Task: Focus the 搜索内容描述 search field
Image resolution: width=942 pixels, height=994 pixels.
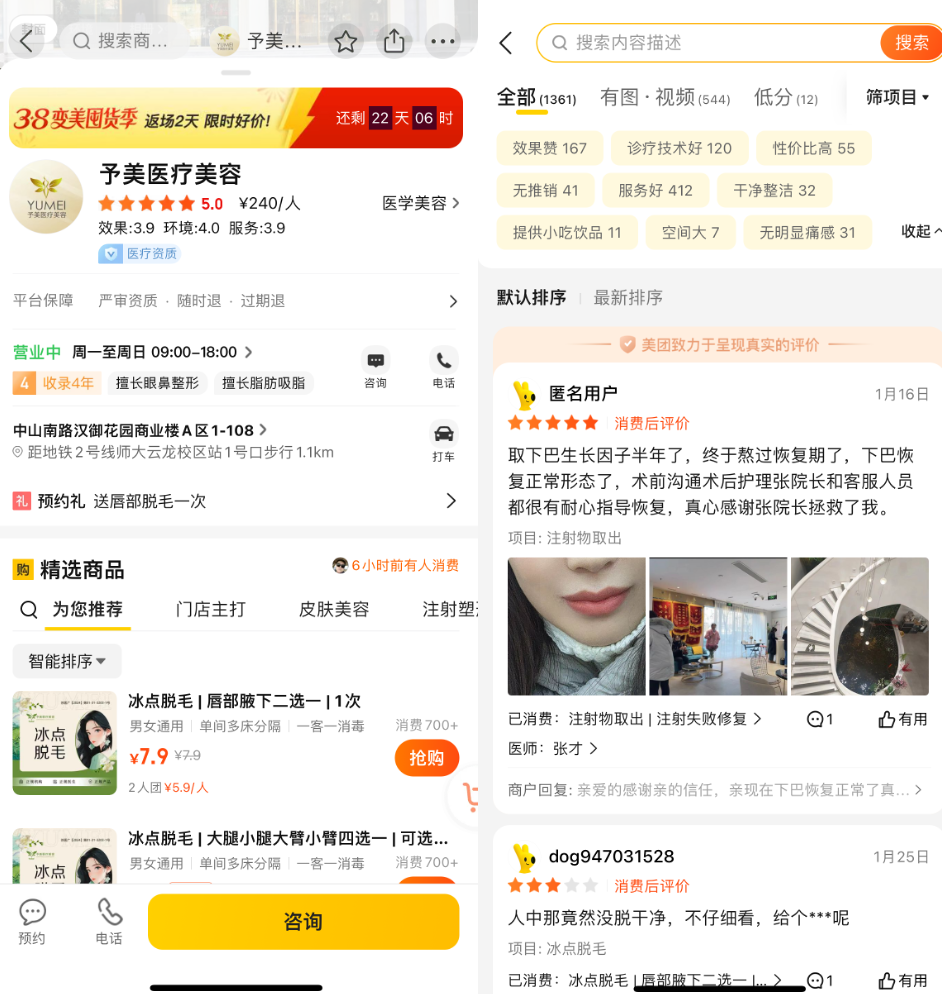Action: click(710, 42)
